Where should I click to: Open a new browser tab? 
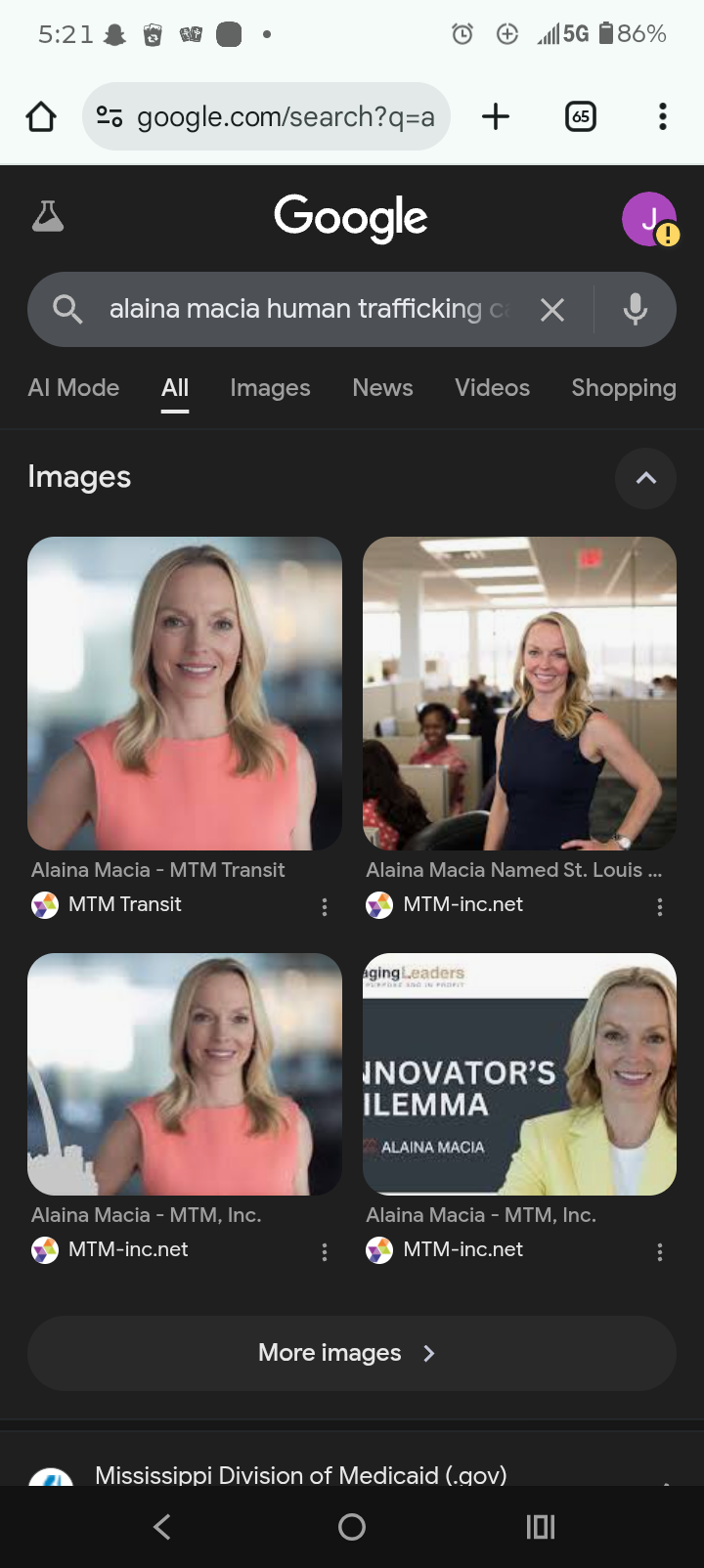(496, 117)
